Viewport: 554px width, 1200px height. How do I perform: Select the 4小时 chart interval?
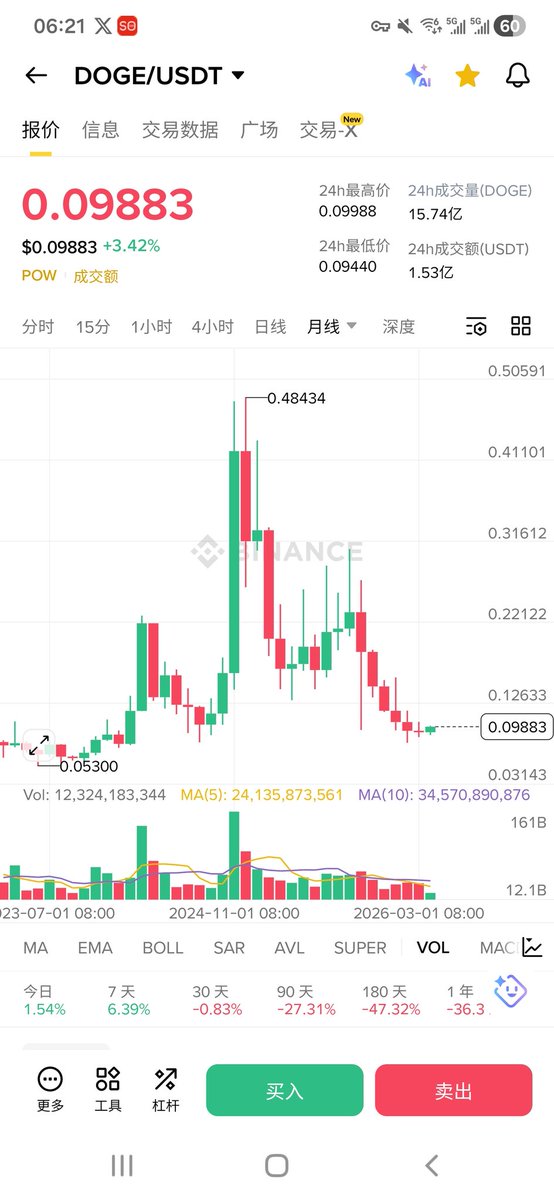pyautogui.click(x=213, y=327)
